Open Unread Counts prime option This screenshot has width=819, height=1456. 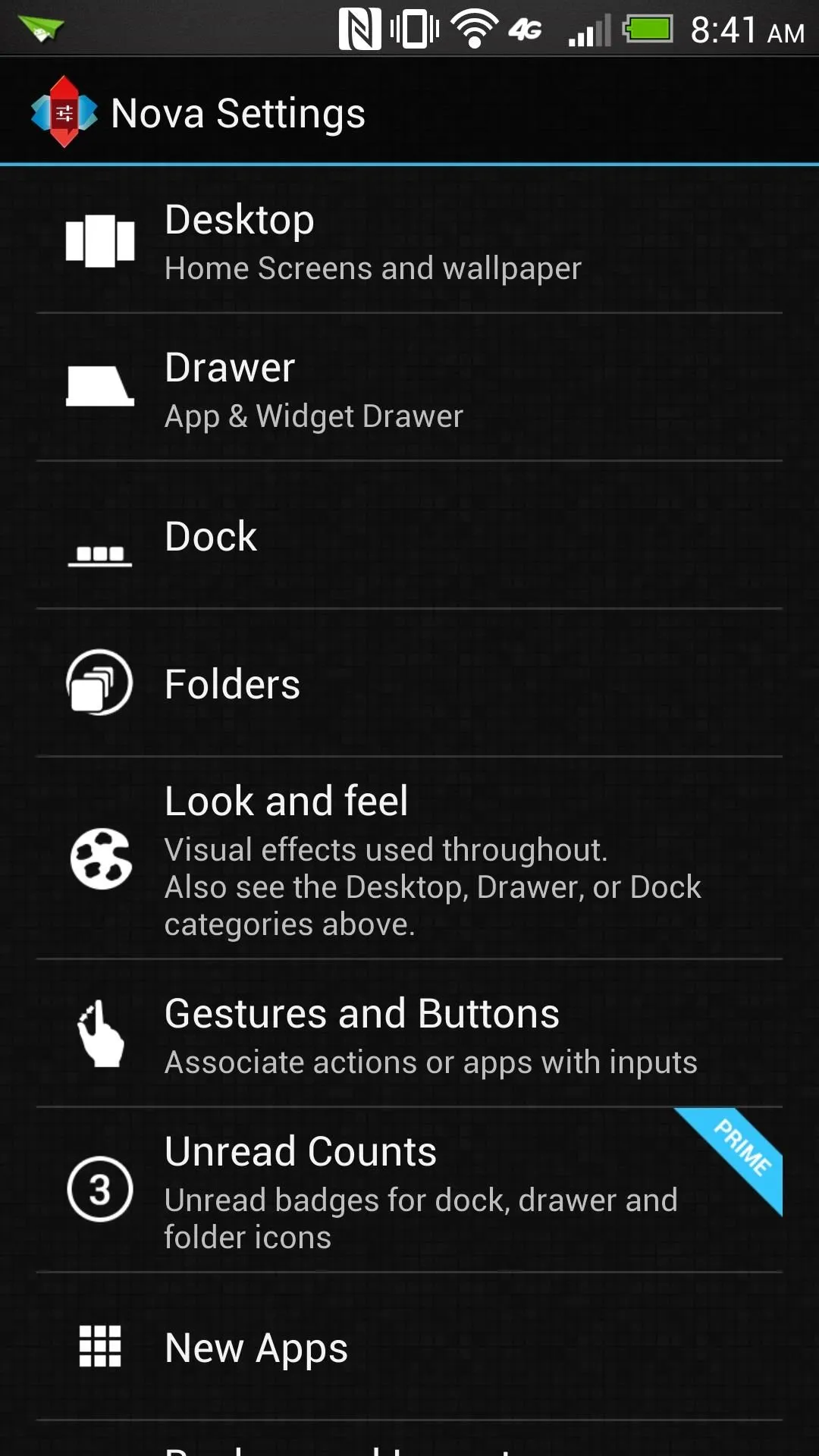tap(409, 1190)
